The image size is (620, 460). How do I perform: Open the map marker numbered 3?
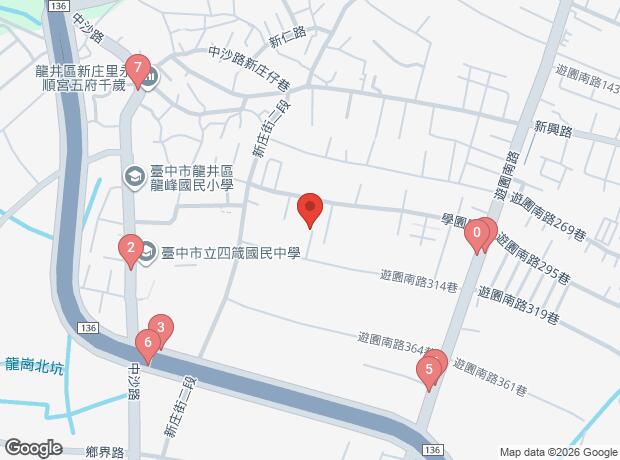tap(160, 328)
